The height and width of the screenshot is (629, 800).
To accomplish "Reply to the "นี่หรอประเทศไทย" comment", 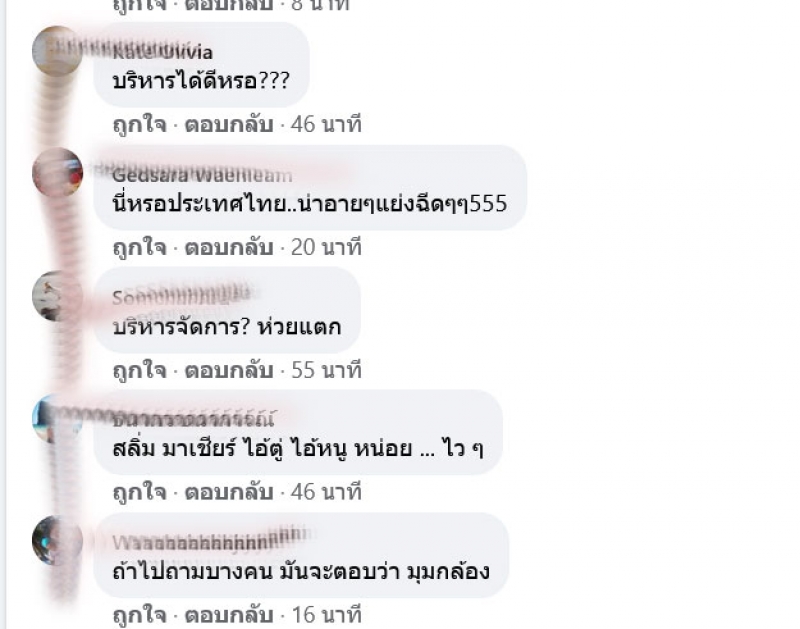I will pyautogui.click(x=229, y=247).
